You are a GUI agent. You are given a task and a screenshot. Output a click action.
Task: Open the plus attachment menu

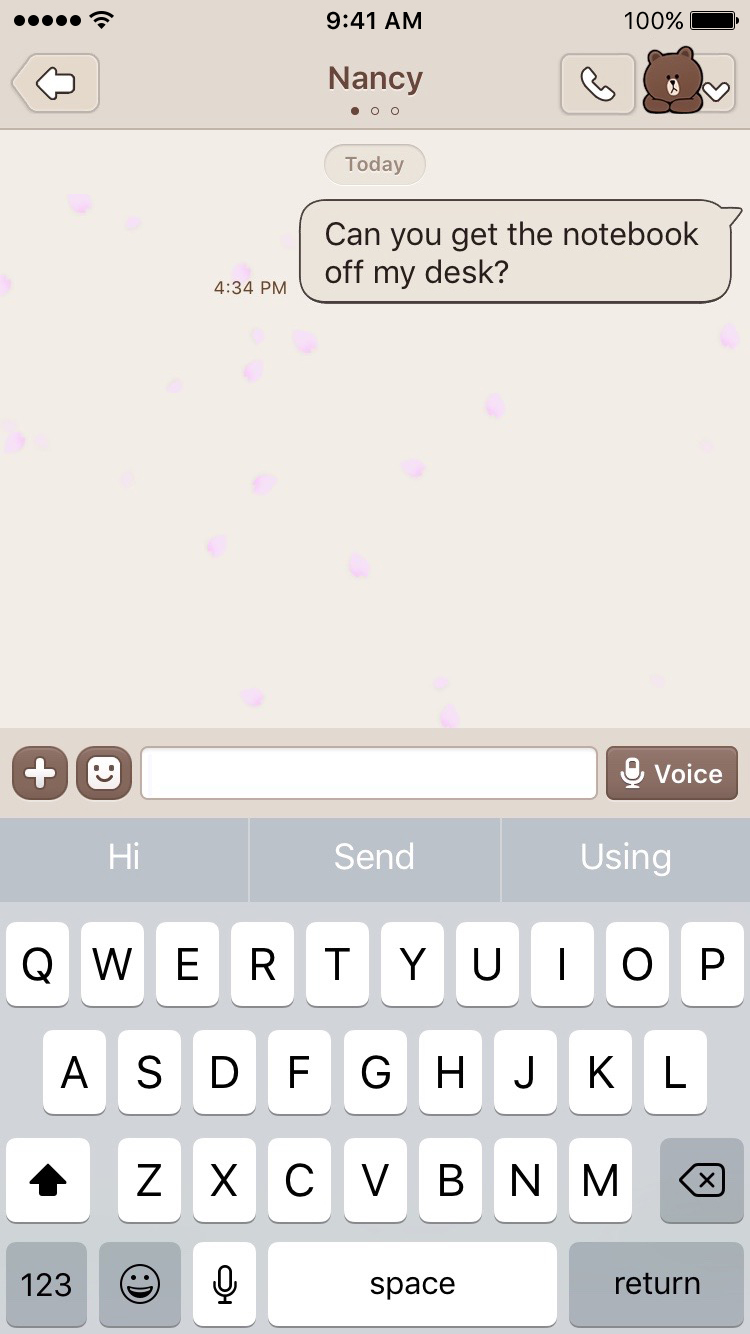40,773
